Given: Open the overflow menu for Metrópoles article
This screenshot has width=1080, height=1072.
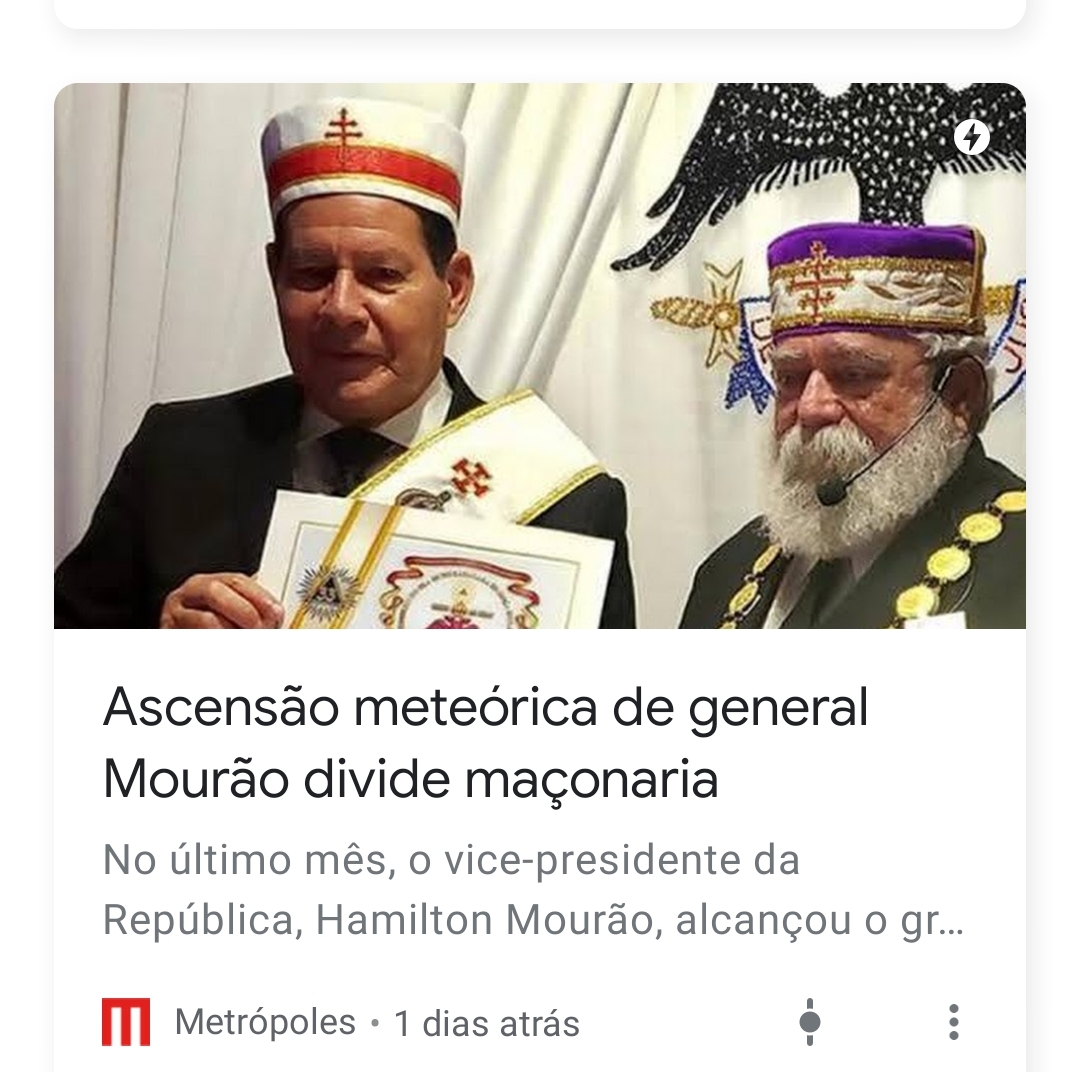Looking at the screenshot, I should (x=953, y=1022).
